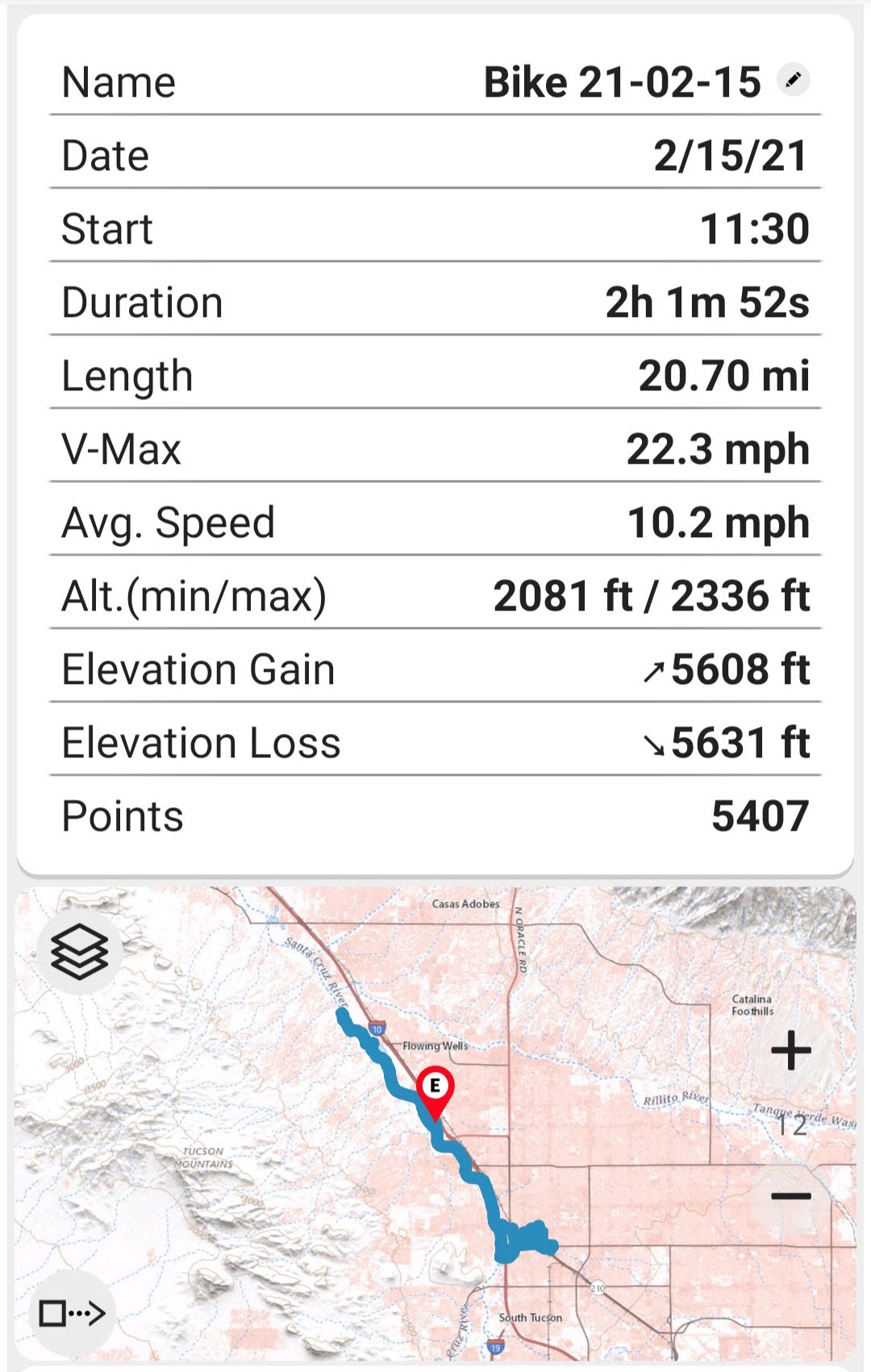Open the map layers selector
This screenshot has width=871, height=1372.
[79, 952]
